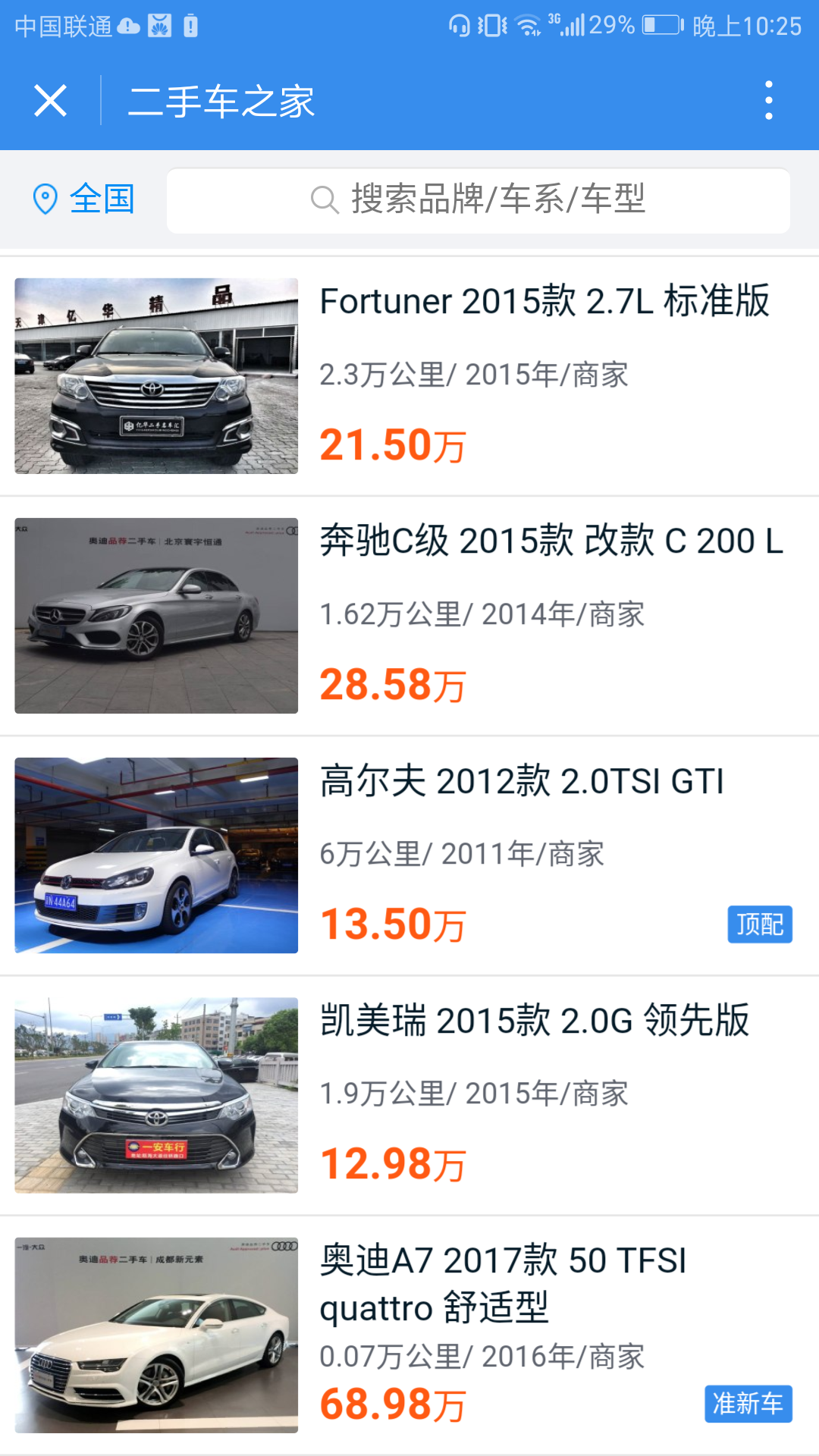Open the 奥迪A7 2017款 50 TFSI listing
Viewport: 819px width, 1456px height.
coord(409,1335)
